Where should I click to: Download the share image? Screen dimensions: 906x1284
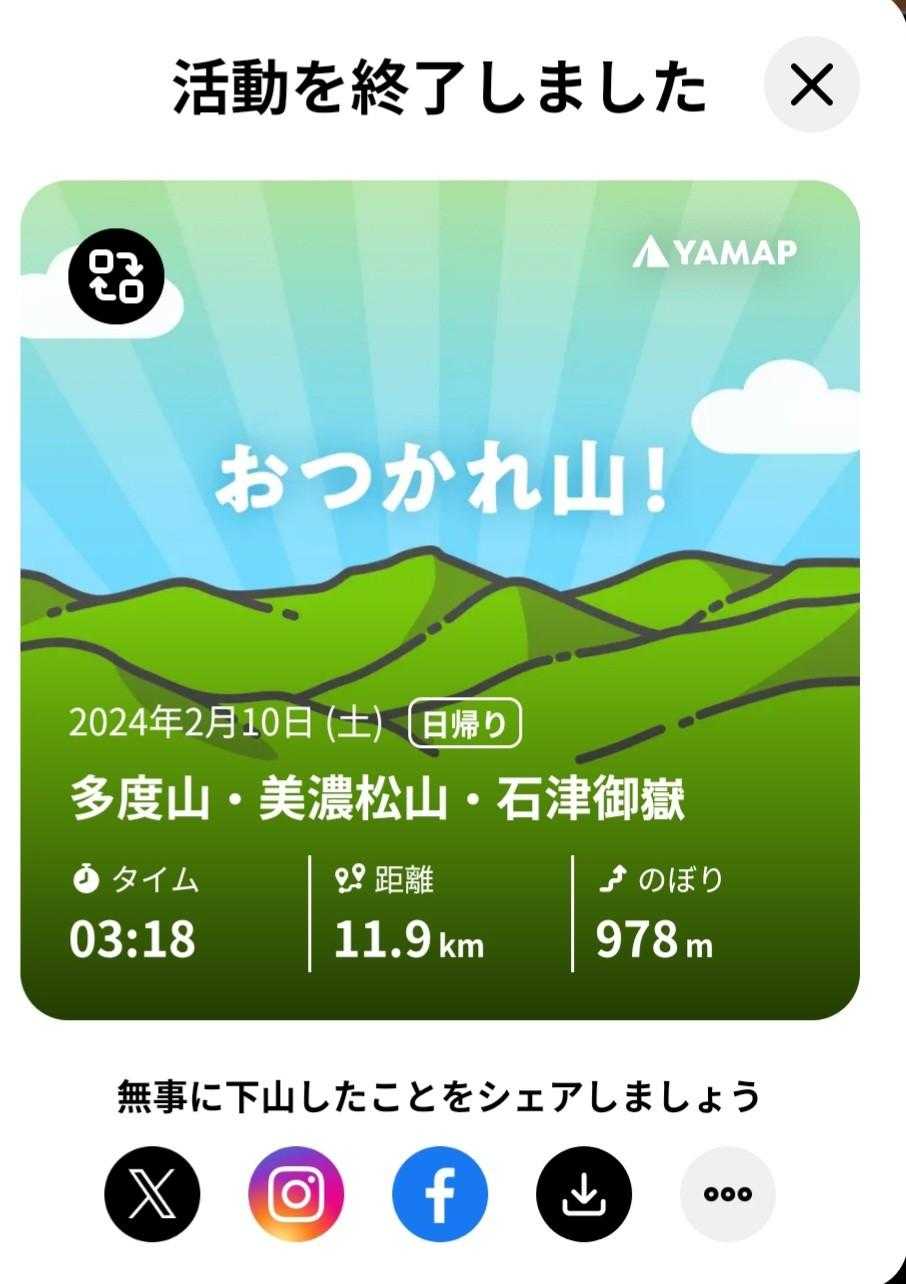pyautogui.click(x=584, y=1194)
